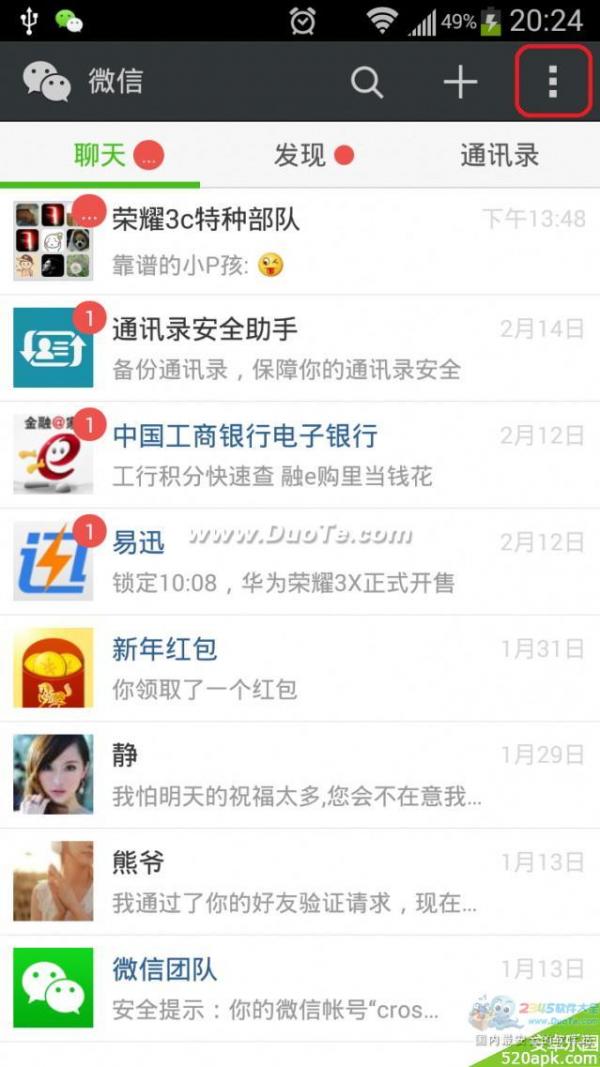Image resolution: width=600 pixels, height=1067 pixels.
Task: Open the 微信团队 message thread
Action: 300,988
